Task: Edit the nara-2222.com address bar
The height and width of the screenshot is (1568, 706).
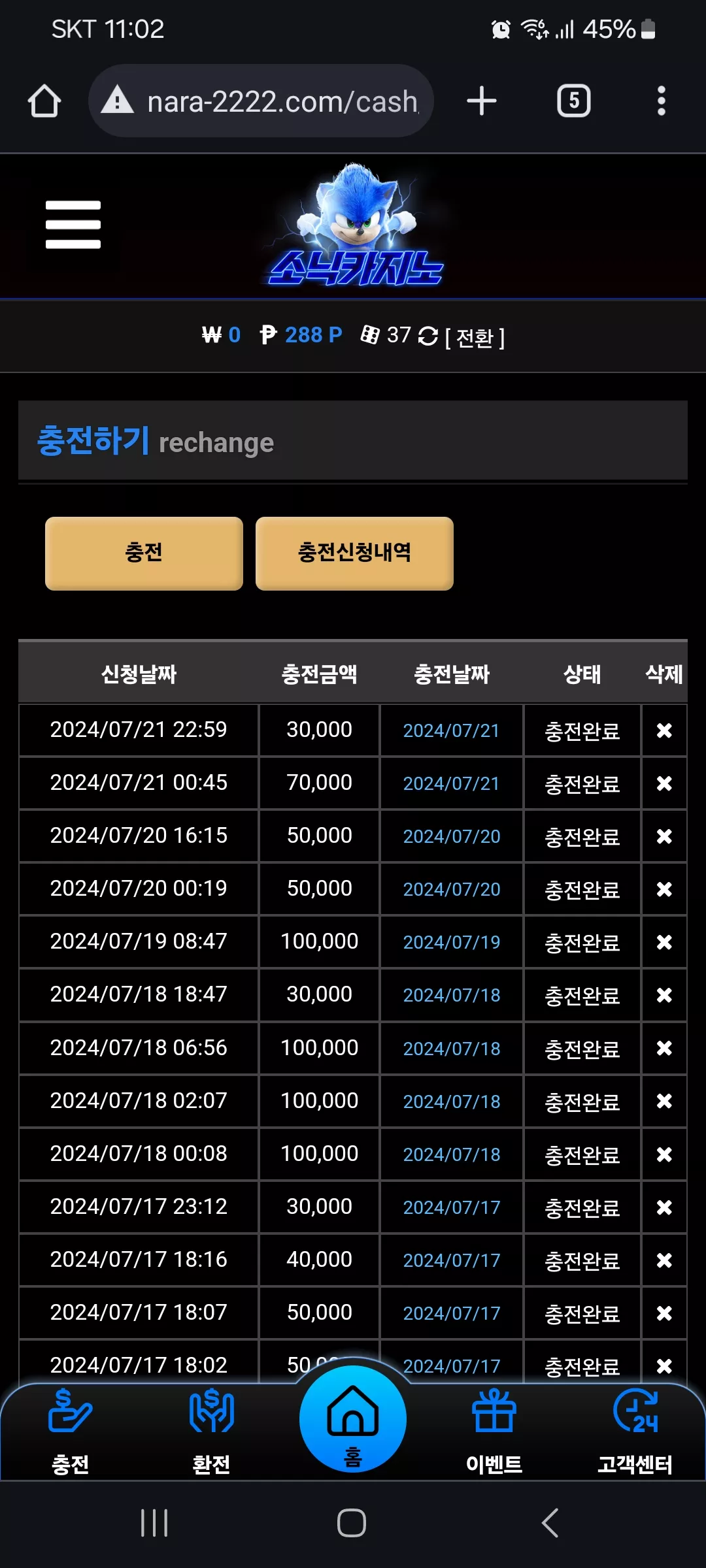Action: tap(261, 101)
